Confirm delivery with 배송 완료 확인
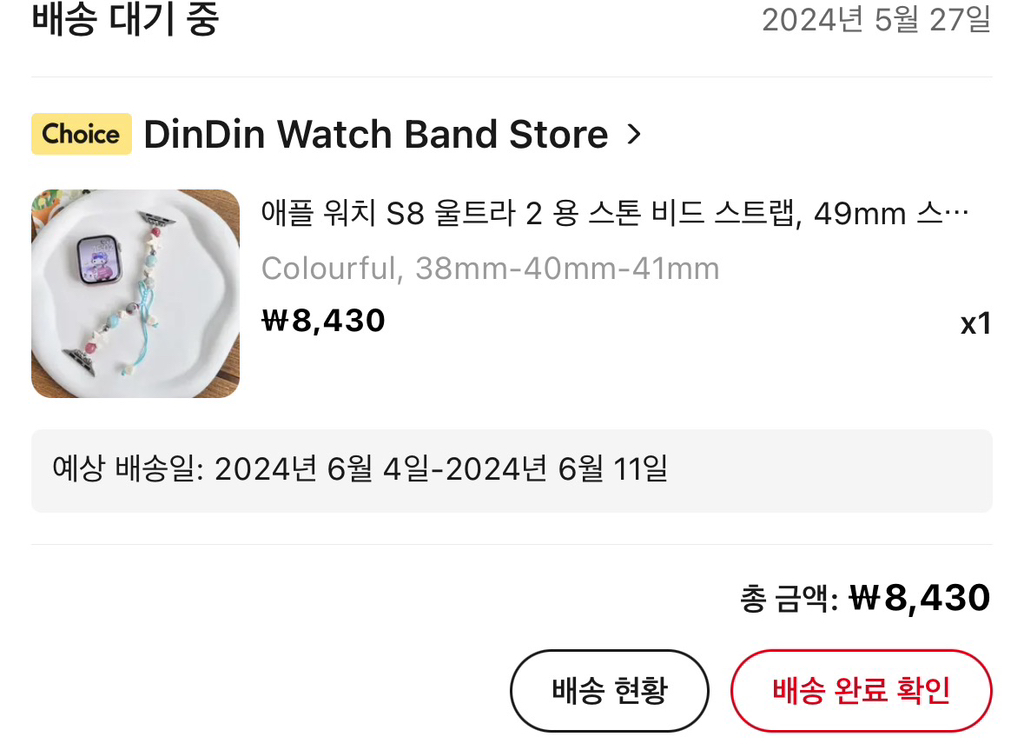The width and height of the screenshot is (1024, 750). (861, 690)
